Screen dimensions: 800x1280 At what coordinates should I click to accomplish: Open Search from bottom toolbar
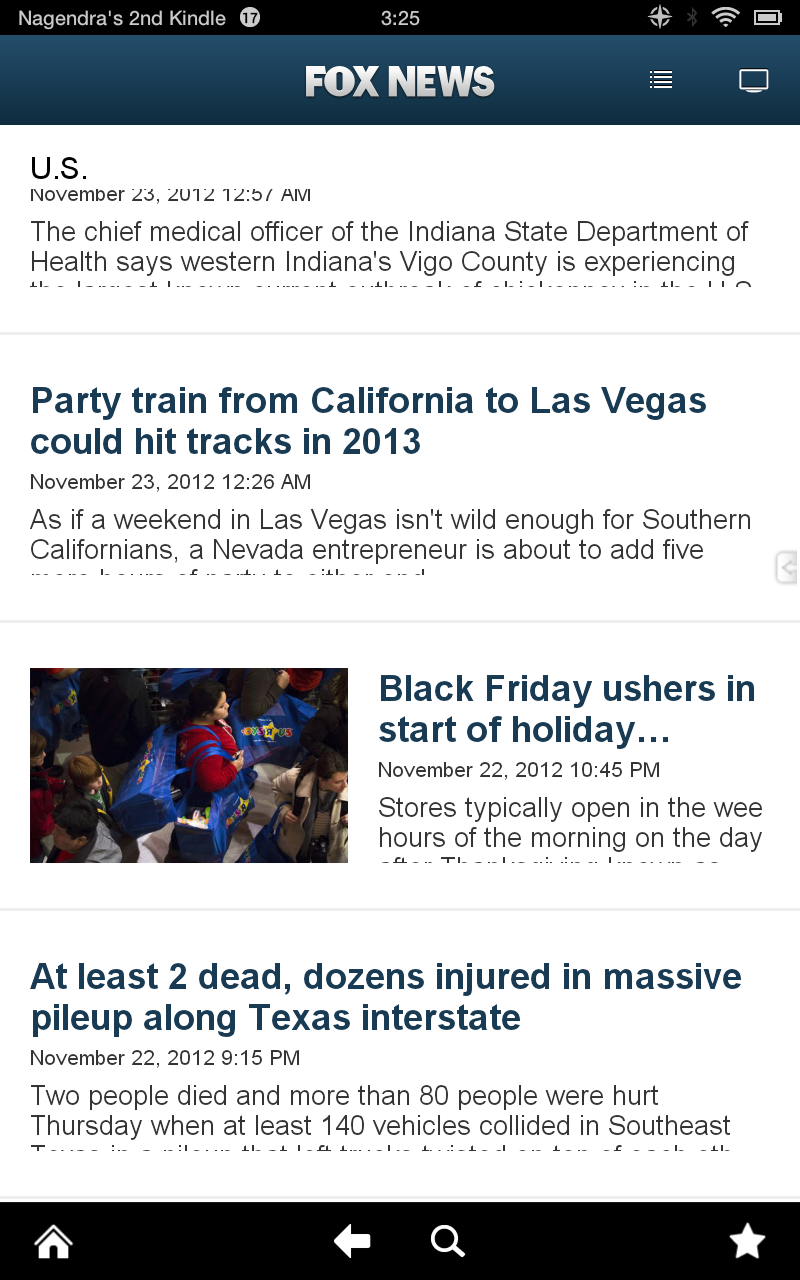coord(447,1240)
